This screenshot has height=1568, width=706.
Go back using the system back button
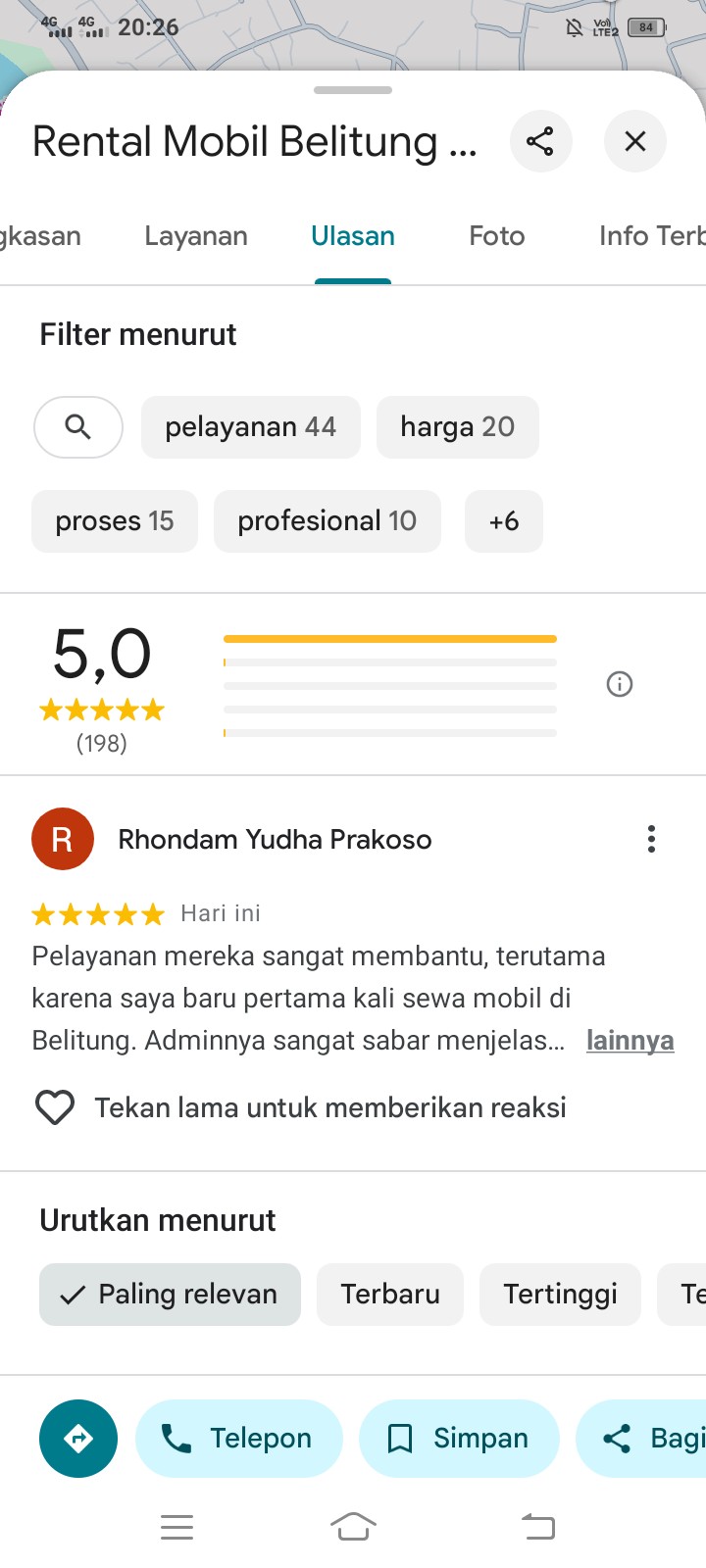538,1526
